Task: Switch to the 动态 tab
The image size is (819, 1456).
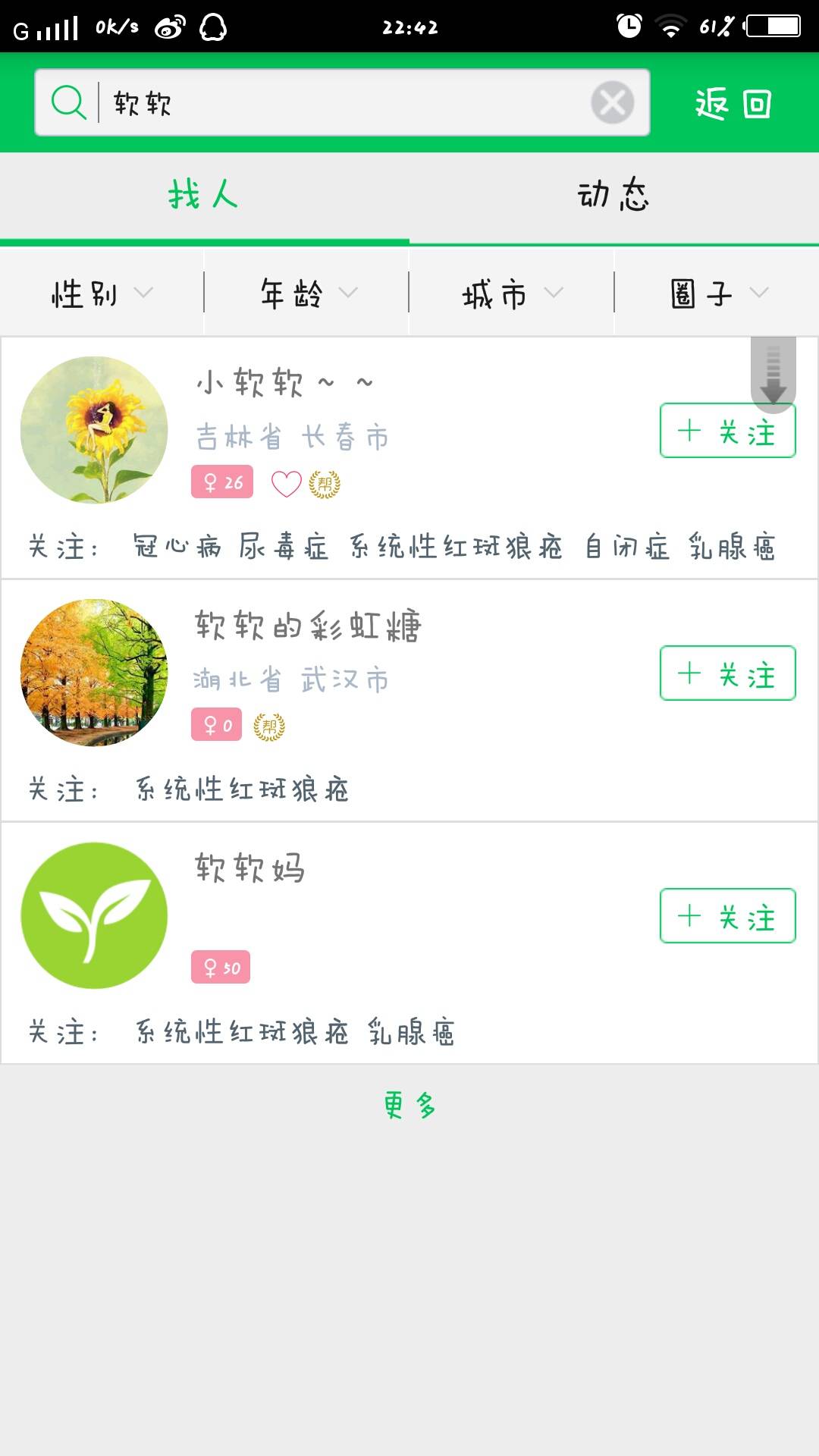Action: [613, 196]
